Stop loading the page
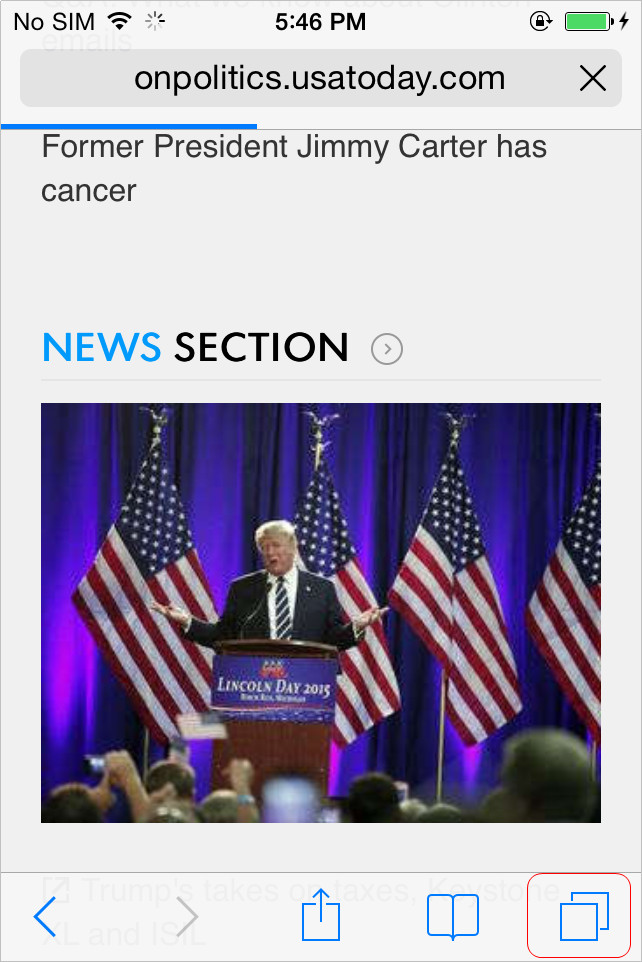Screen dimensions: 642x962 [593, 78]
